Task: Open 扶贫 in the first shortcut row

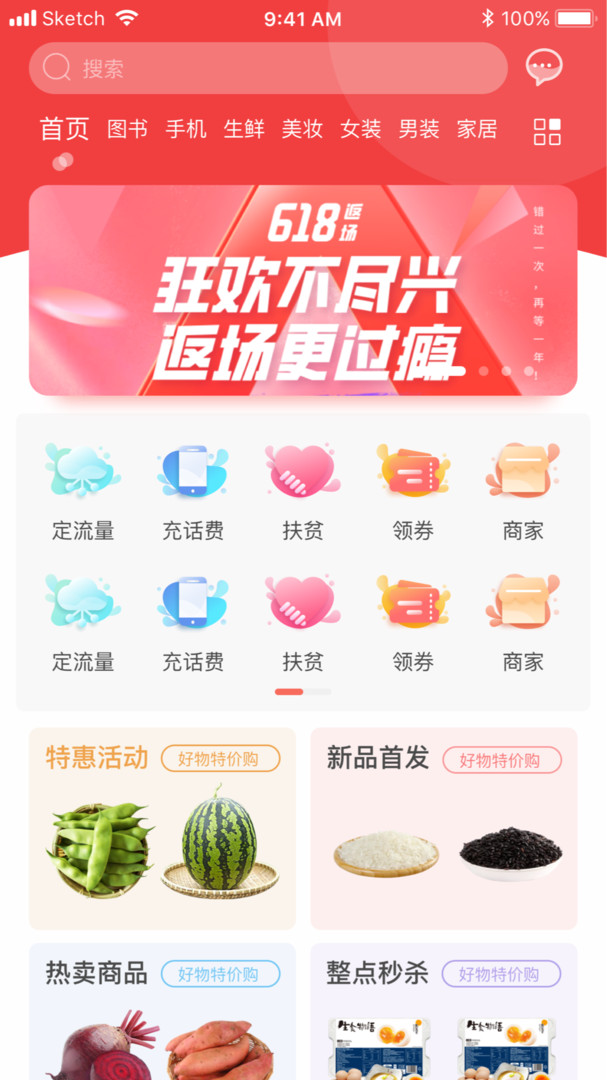Action: tap(303, 490)
